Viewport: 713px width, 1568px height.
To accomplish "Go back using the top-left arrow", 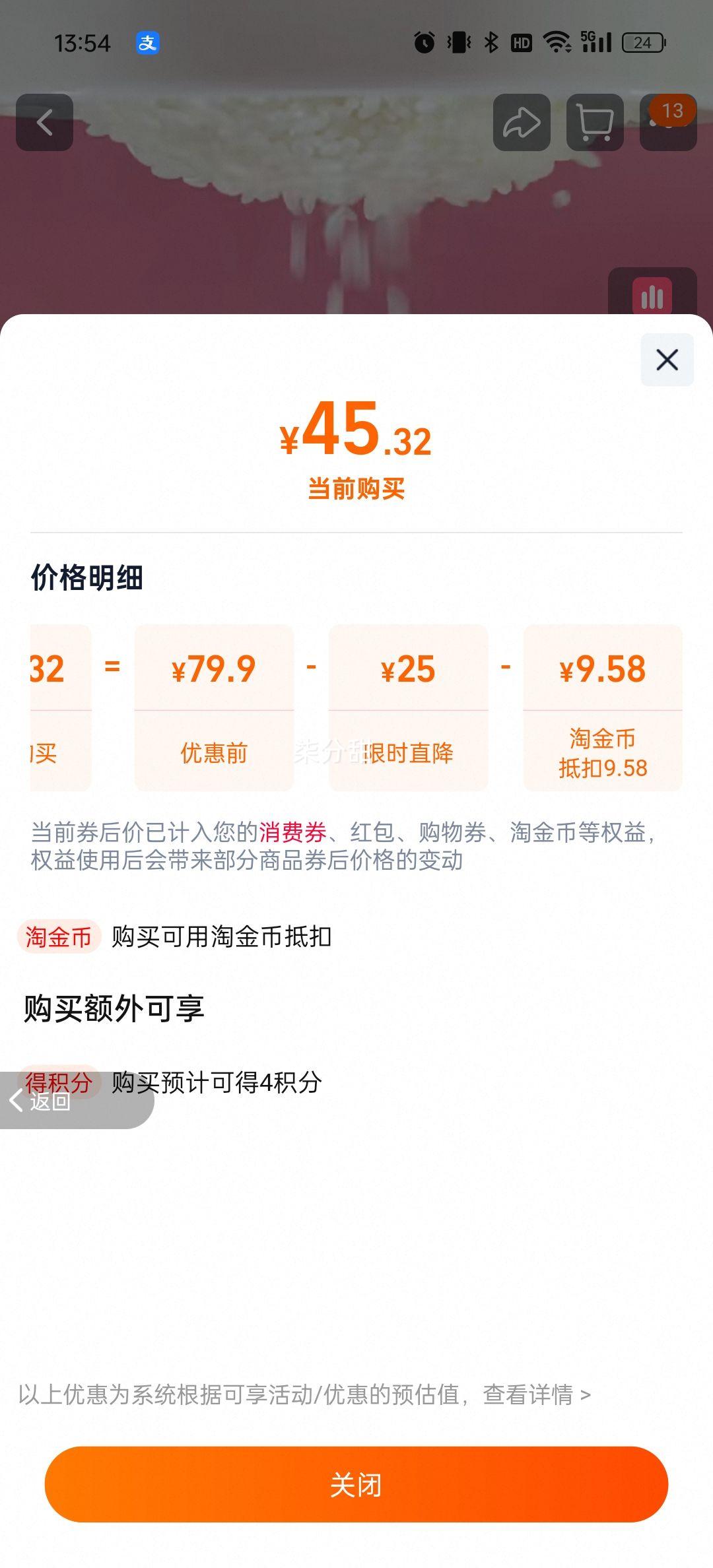I will click(44, 123).
